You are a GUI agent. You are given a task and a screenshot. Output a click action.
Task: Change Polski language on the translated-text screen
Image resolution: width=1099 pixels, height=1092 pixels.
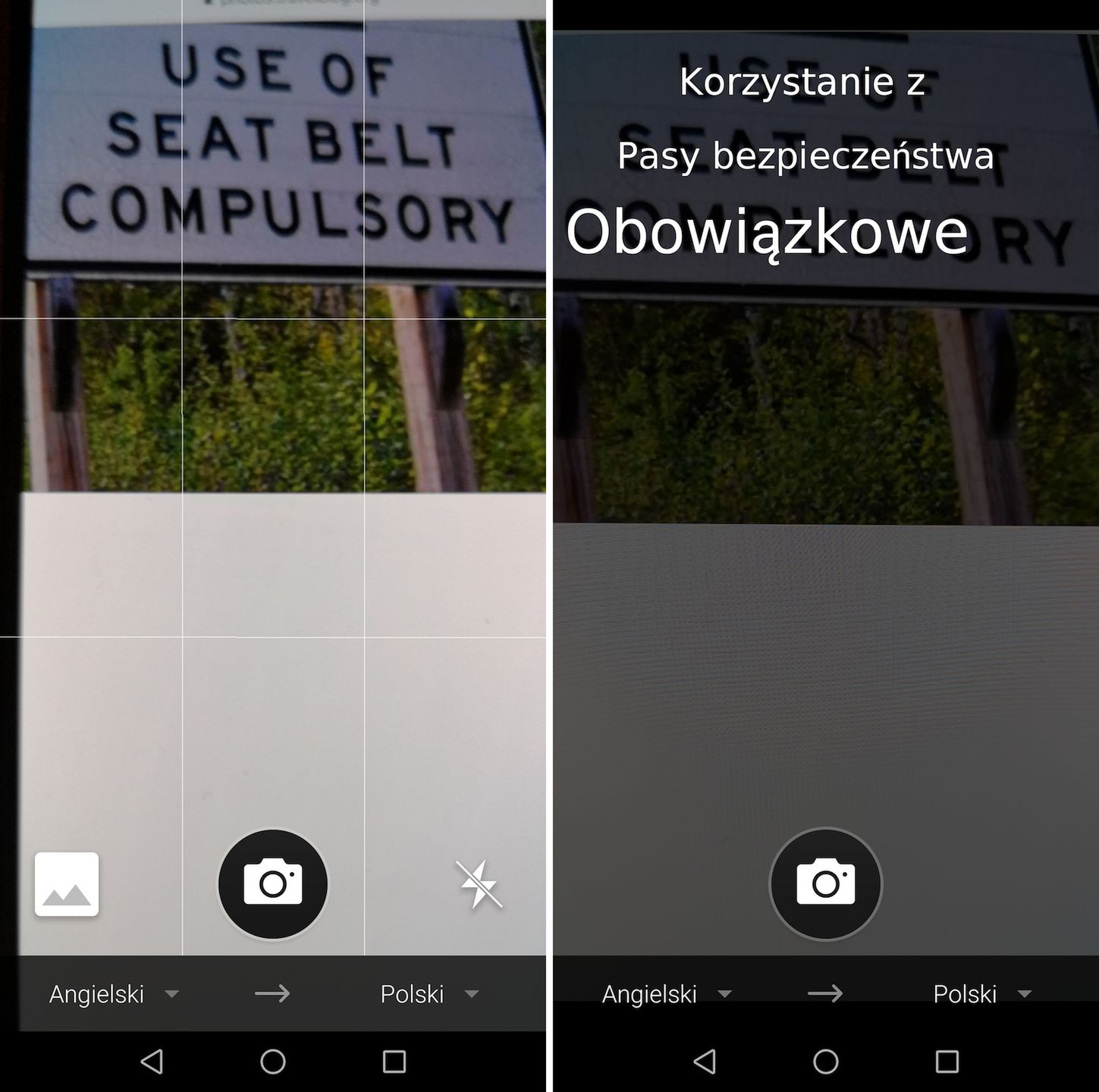982,994
